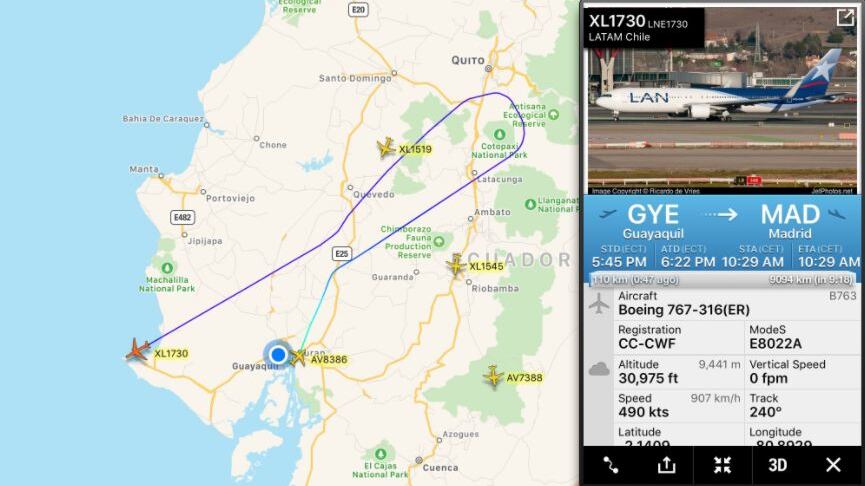
Task: Select the AV8386 aircraft near Guayaquil
Action: pyautogui.click(x=298, y=357)
